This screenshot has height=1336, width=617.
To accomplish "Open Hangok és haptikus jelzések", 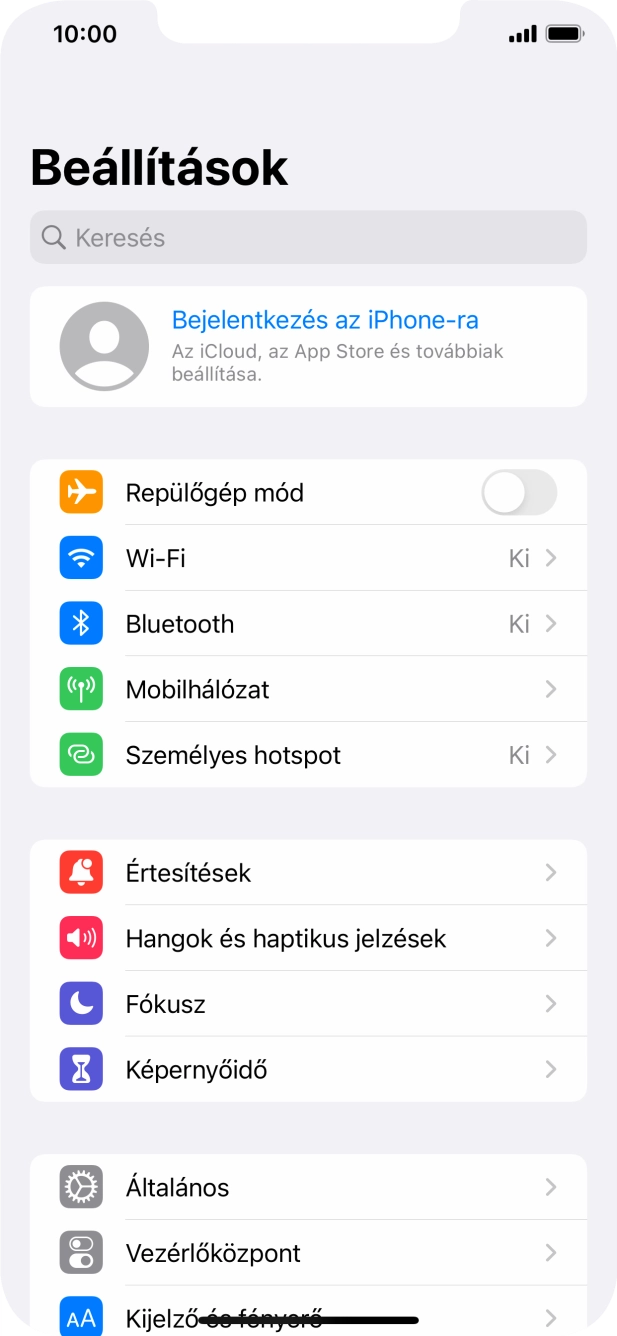I will pyautogui.click(x=308, y=939).
